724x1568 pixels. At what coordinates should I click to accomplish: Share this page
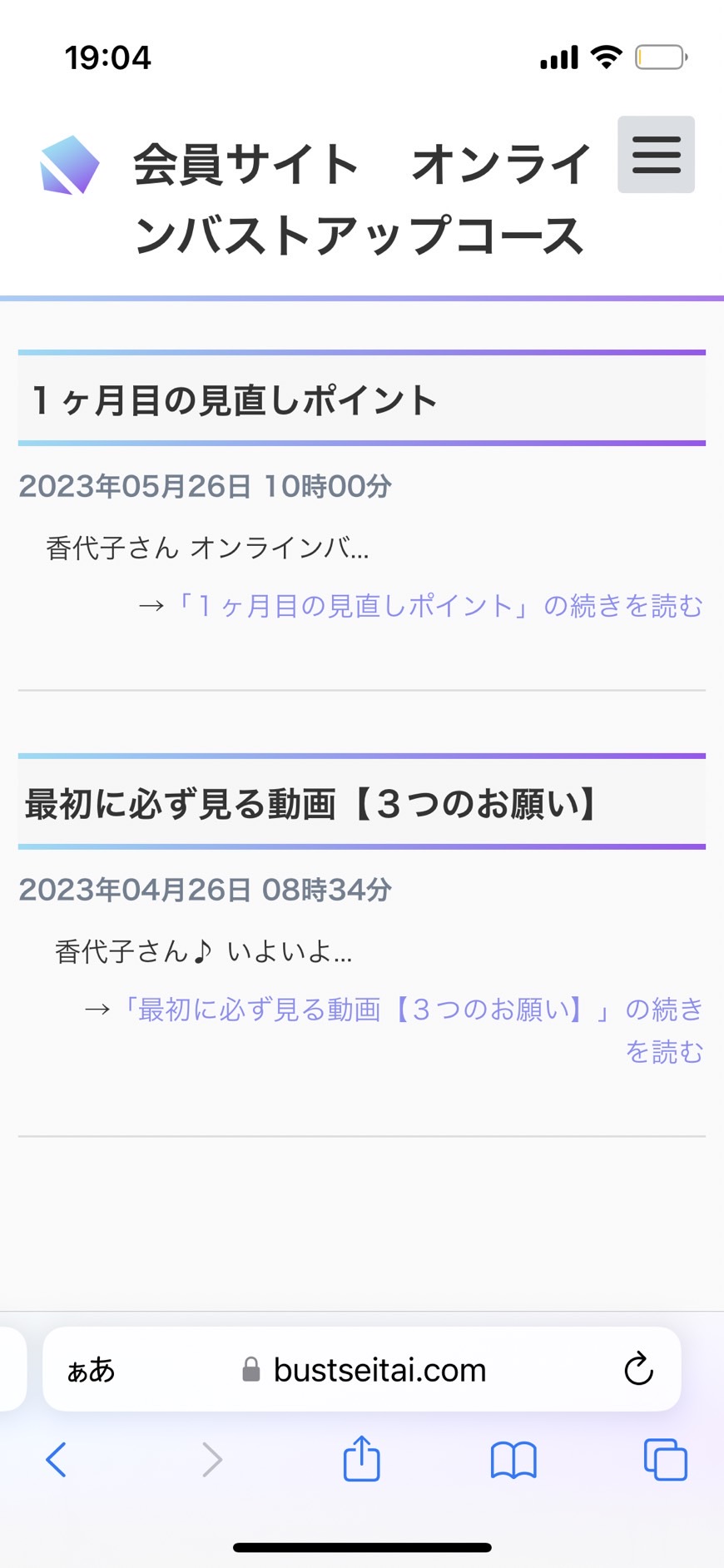pos(361,1458)
